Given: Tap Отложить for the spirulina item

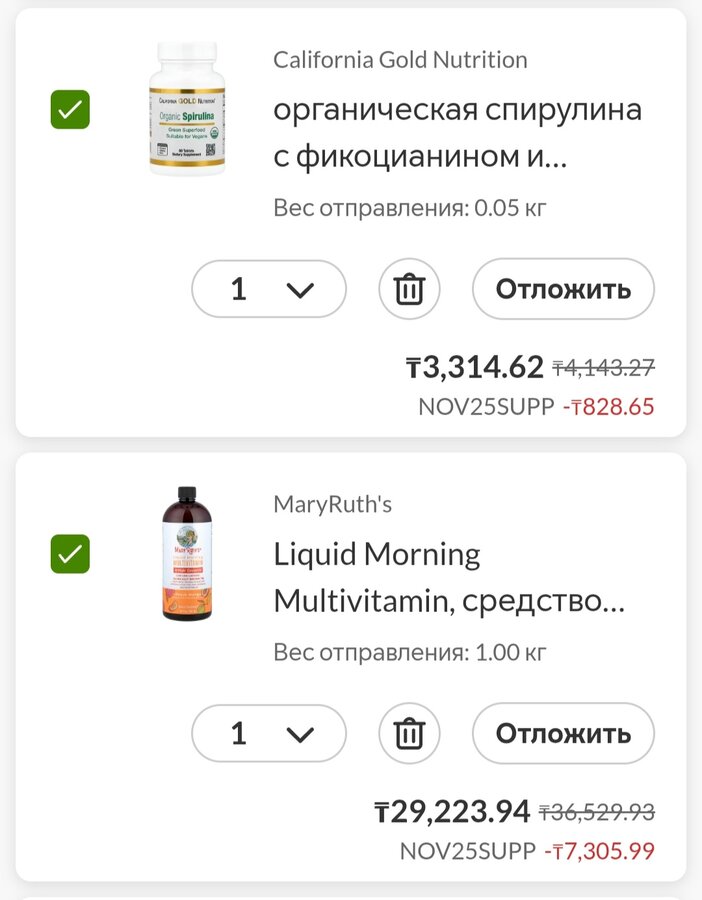Looking at the screenshot, I should tap(563, 289).
